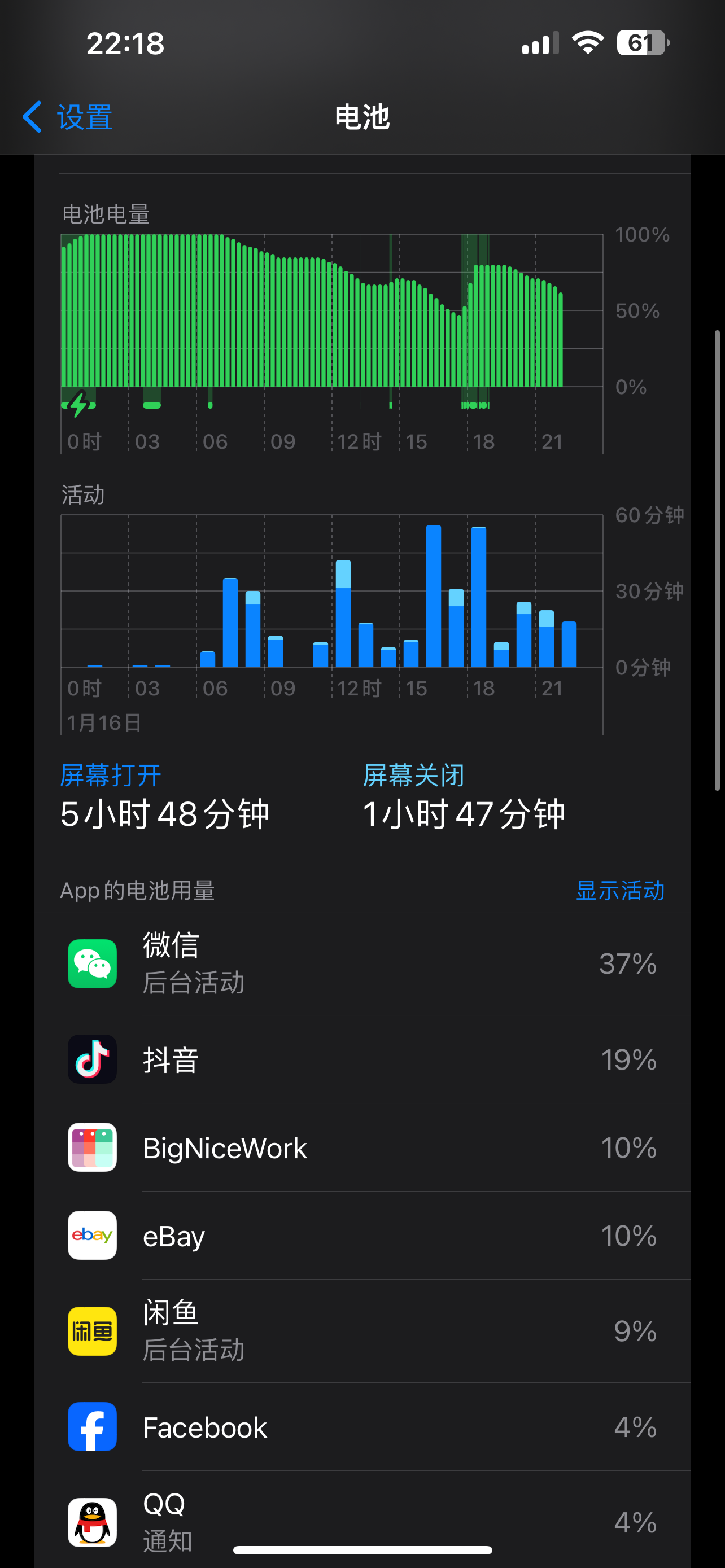Select the 抖音 usage row
This screenshot has height=1568, width=725.
click(x=362, y=1059)
